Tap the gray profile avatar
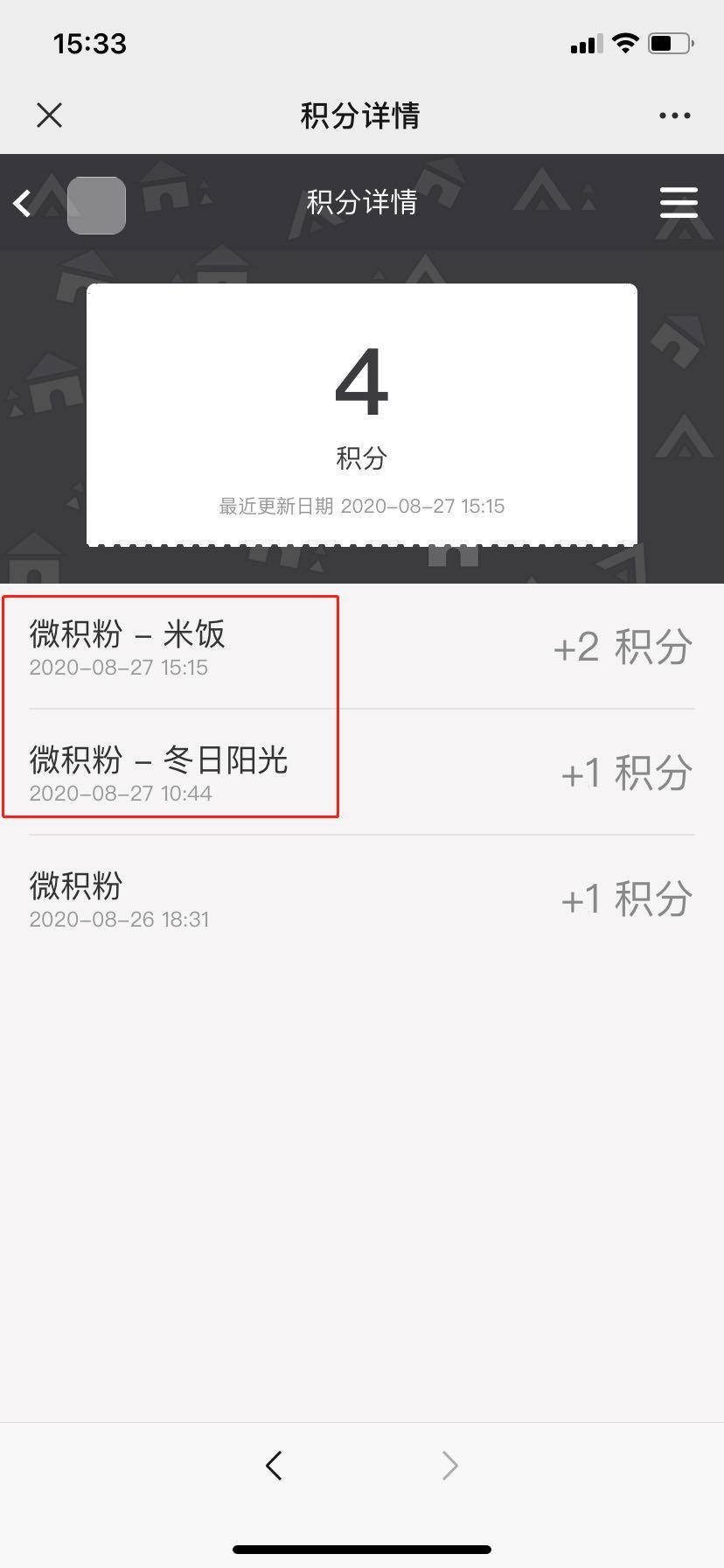Image resolution: width=724 pixels, height=1568 pixels. coord(97,206)
